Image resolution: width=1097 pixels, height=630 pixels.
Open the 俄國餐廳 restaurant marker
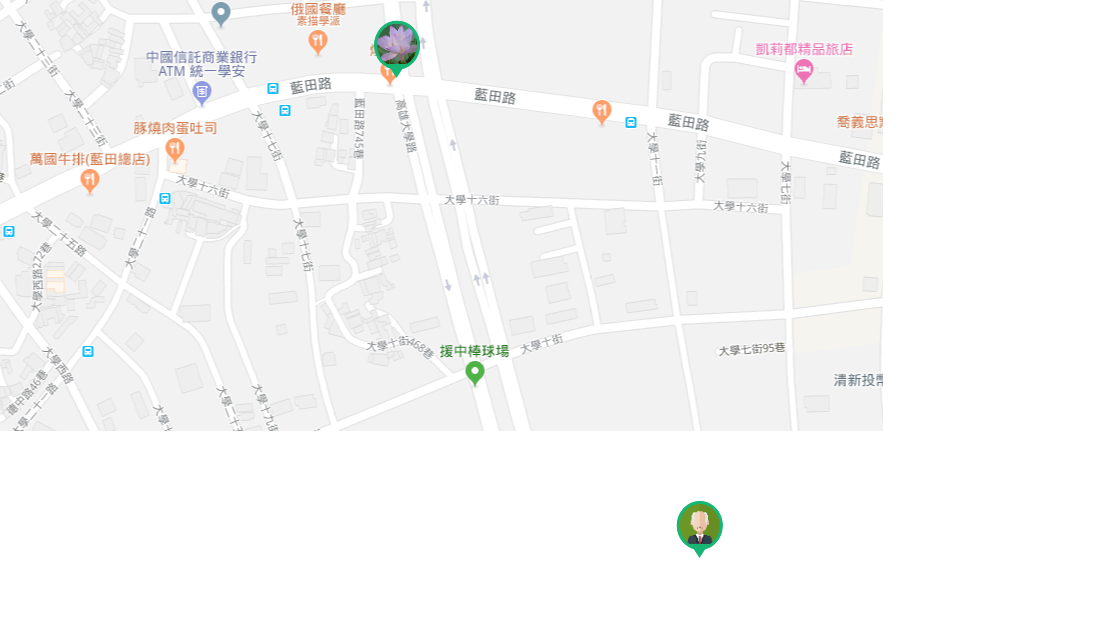click(x=318, y=41)
